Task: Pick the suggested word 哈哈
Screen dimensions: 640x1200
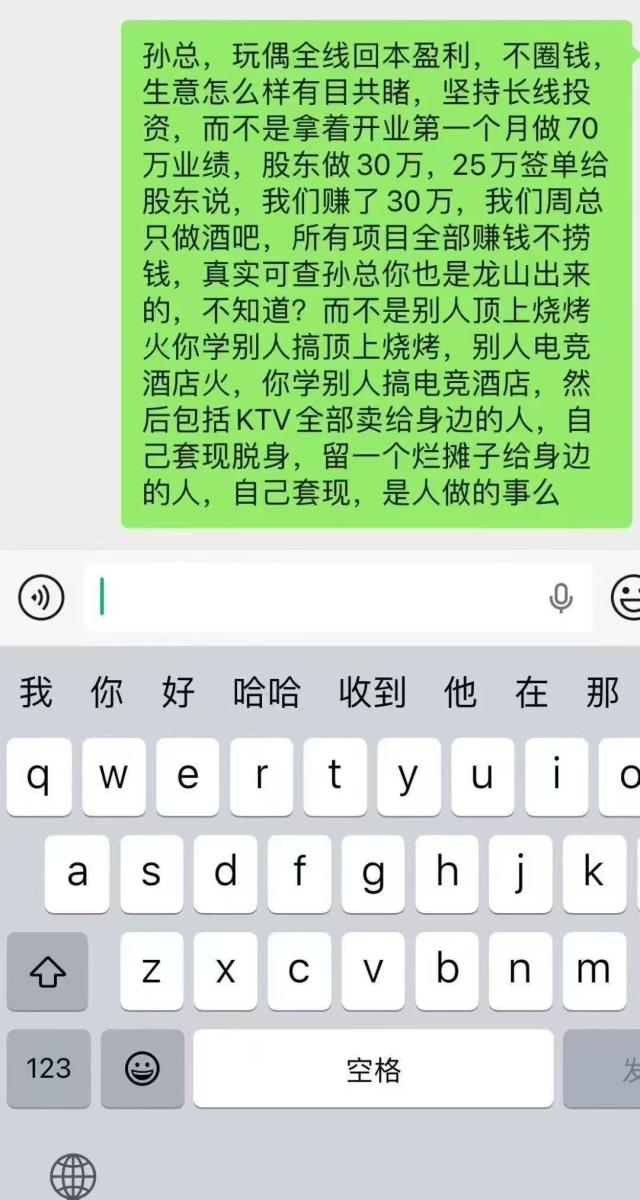Action: (x=266, y=691)
